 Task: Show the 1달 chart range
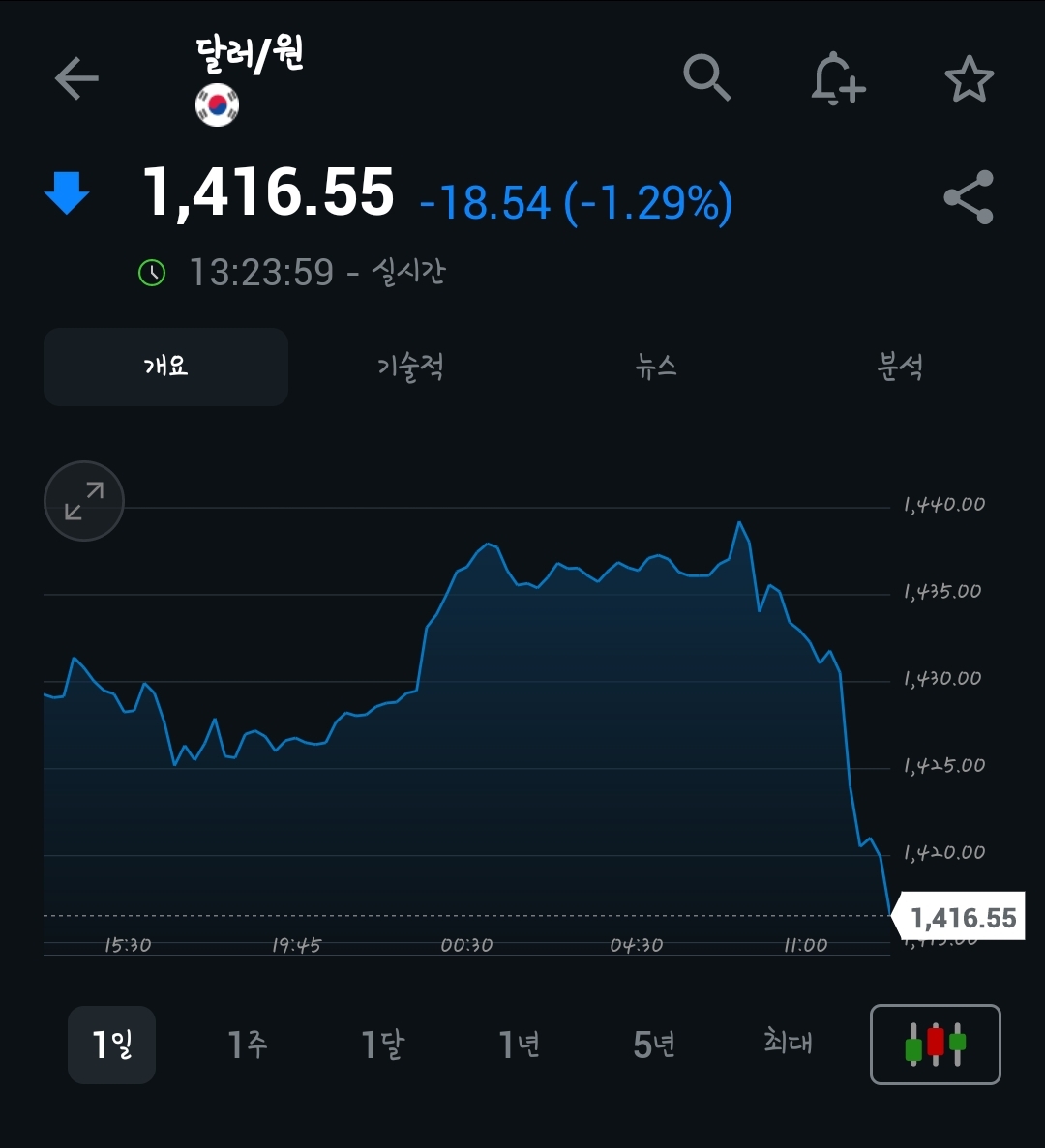click(382, 1045)
